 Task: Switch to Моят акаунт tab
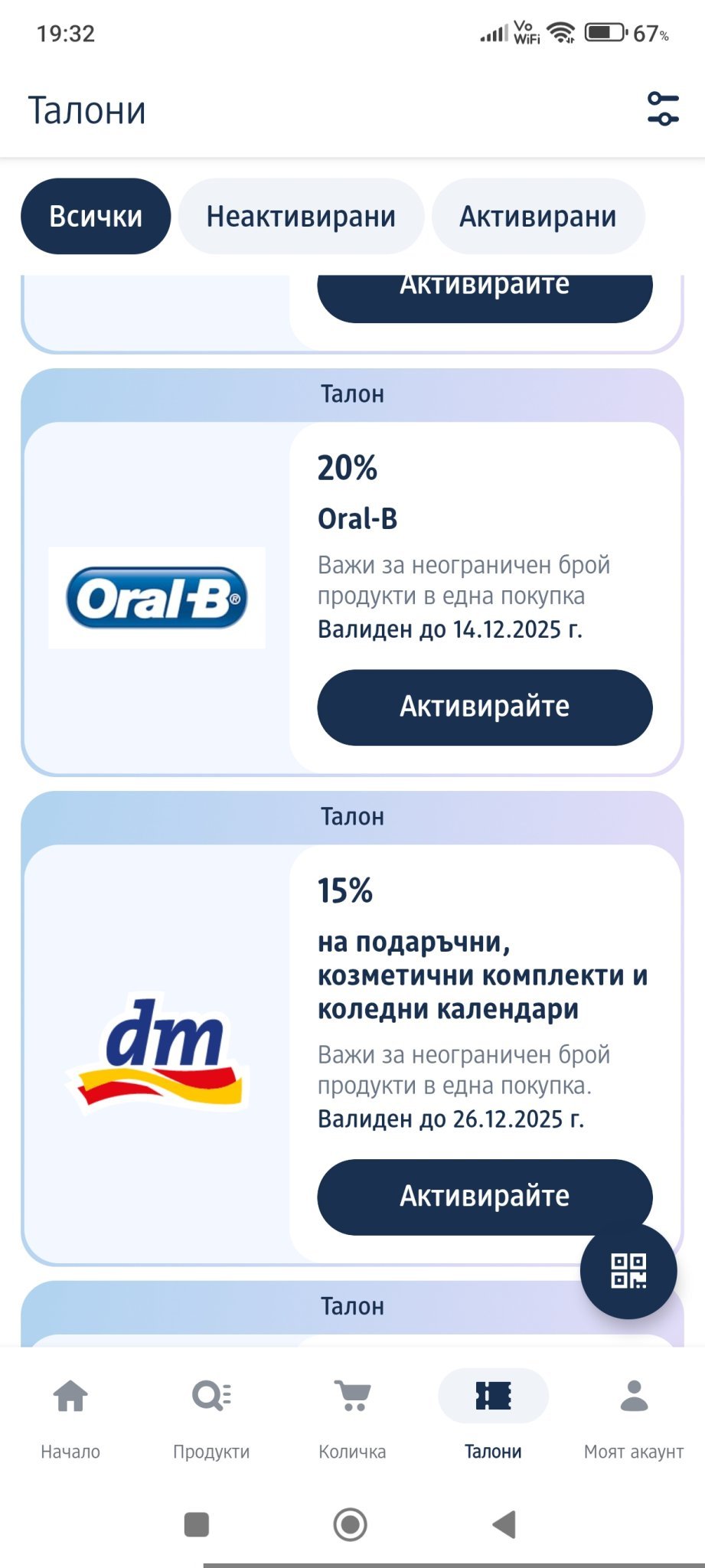pyautogui.click(x=634, y=1416)
